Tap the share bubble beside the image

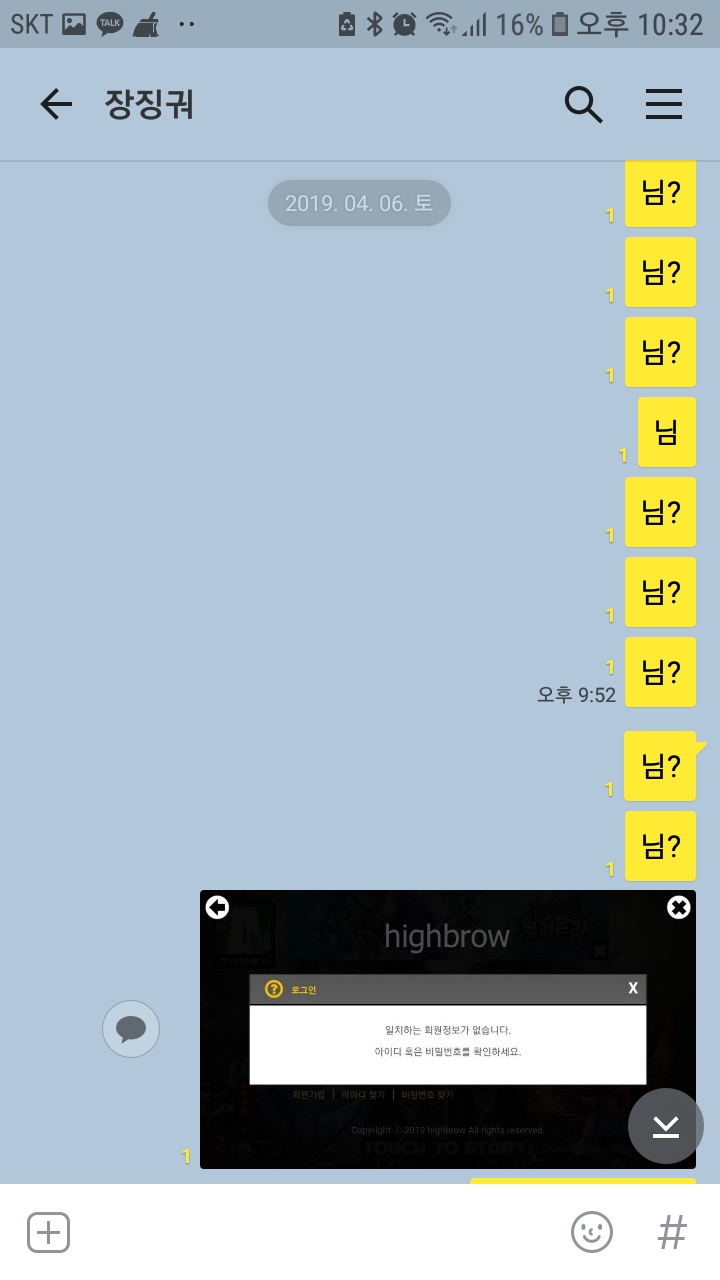(x=131, y=1029)
